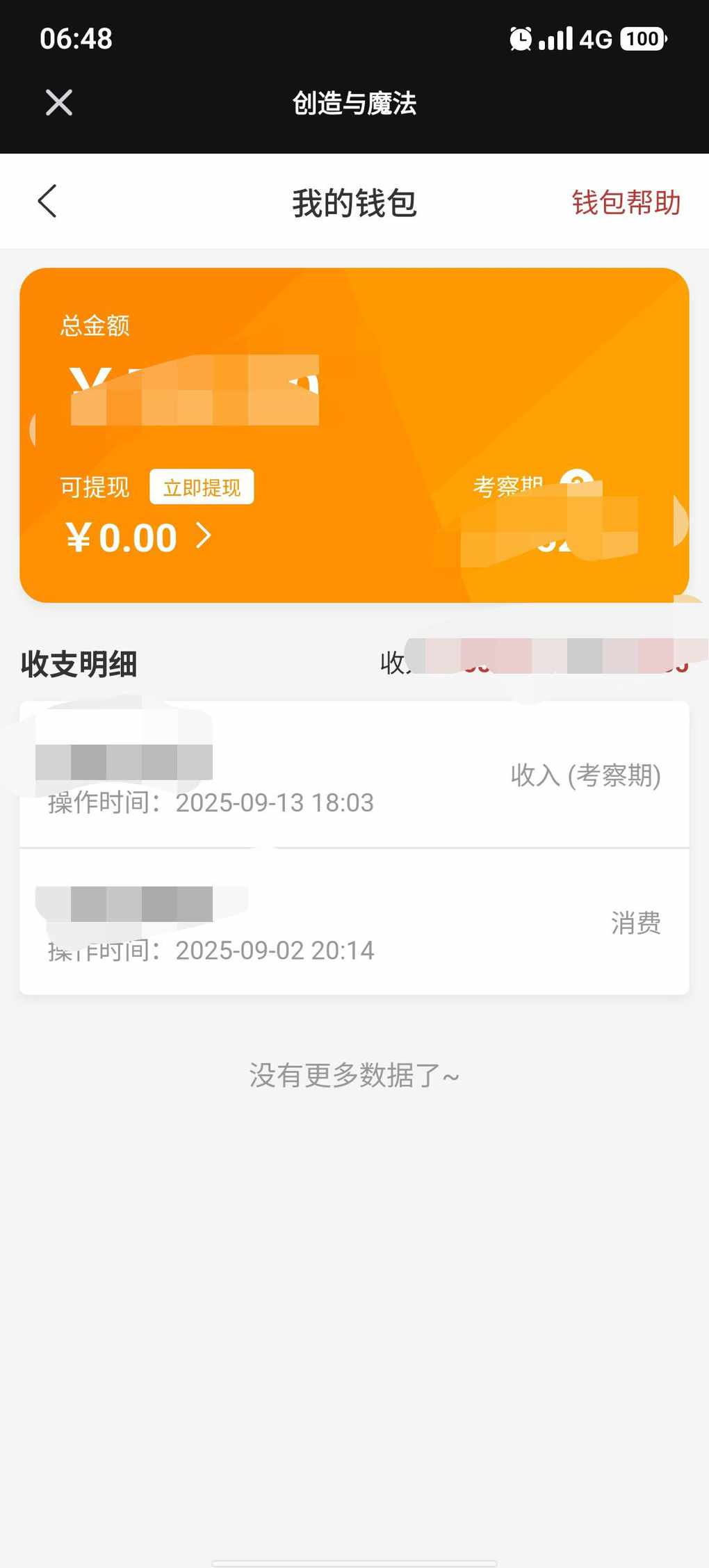Tap the 立即提现 button
The image size is (709, 1568).
point(202,487)
